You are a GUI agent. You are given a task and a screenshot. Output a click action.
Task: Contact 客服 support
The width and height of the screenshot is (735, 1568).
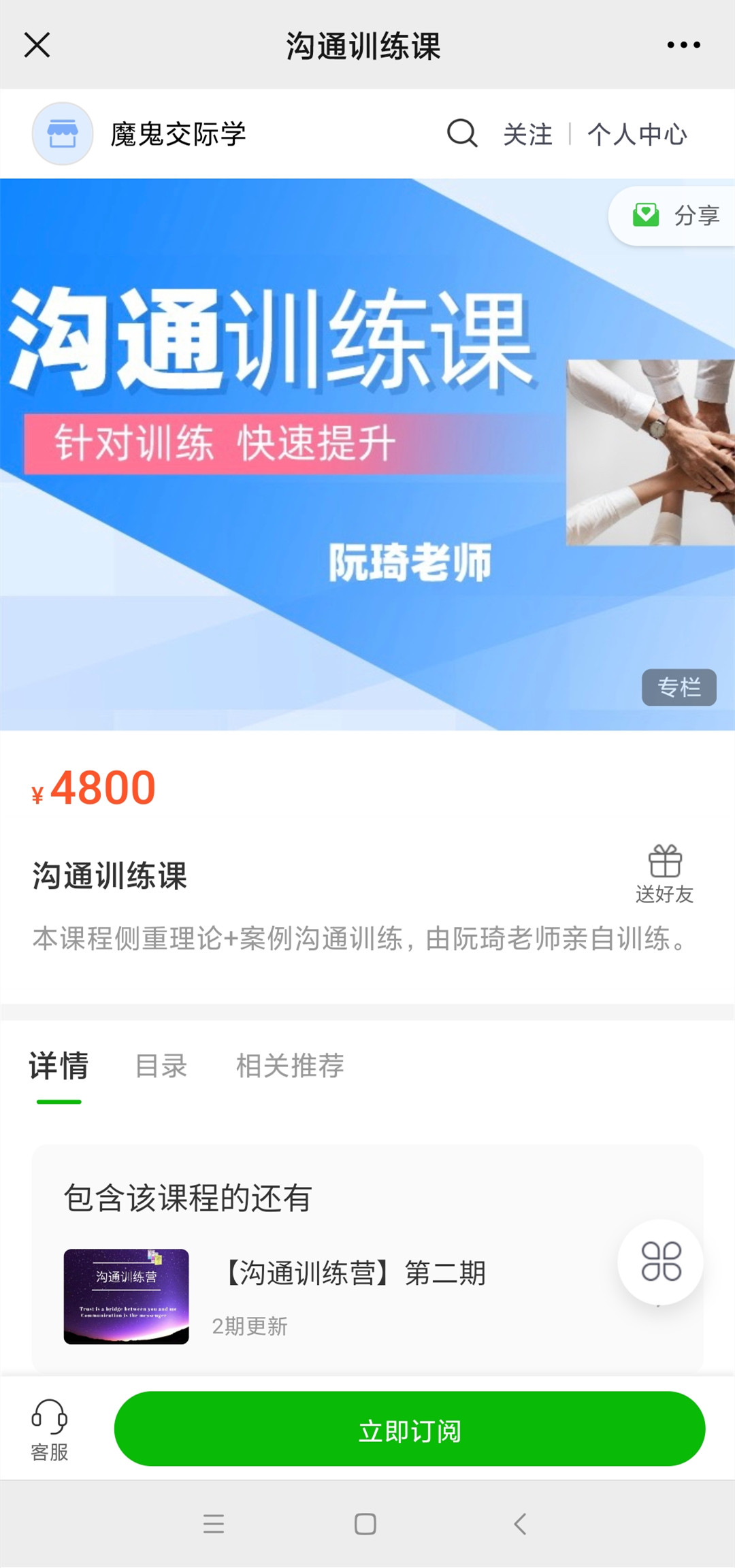coord(49,1429)
